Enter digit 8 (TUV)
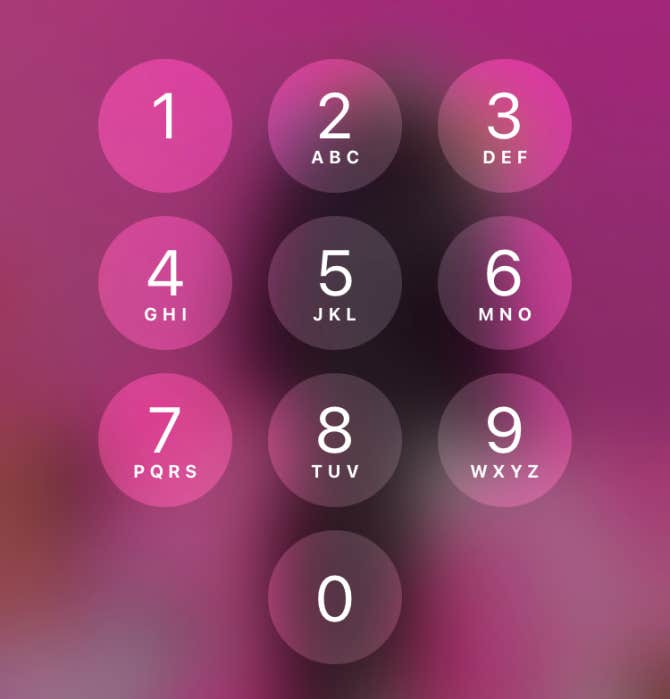670x699 pixels. point(335,440)
